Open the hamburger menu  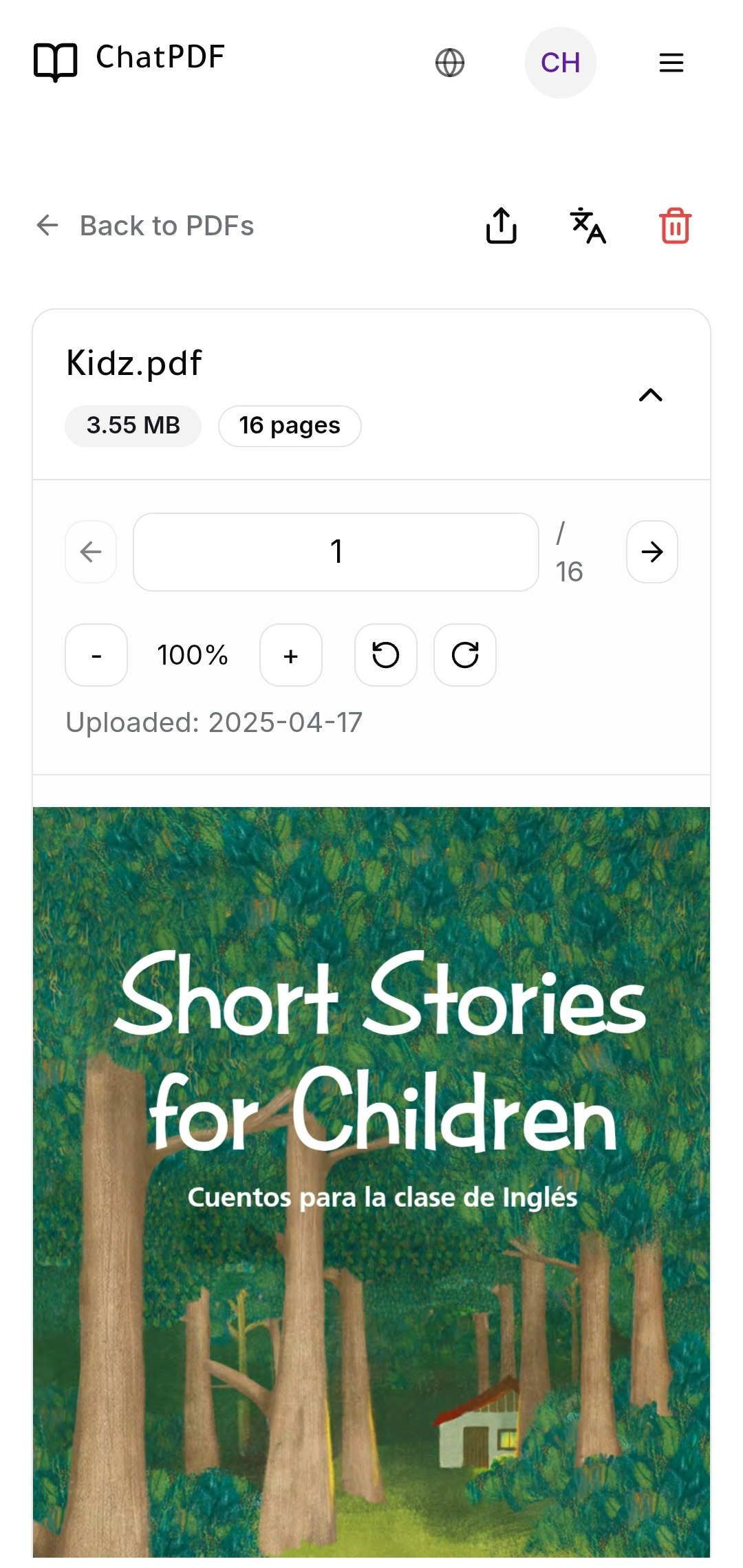[671, 63]
